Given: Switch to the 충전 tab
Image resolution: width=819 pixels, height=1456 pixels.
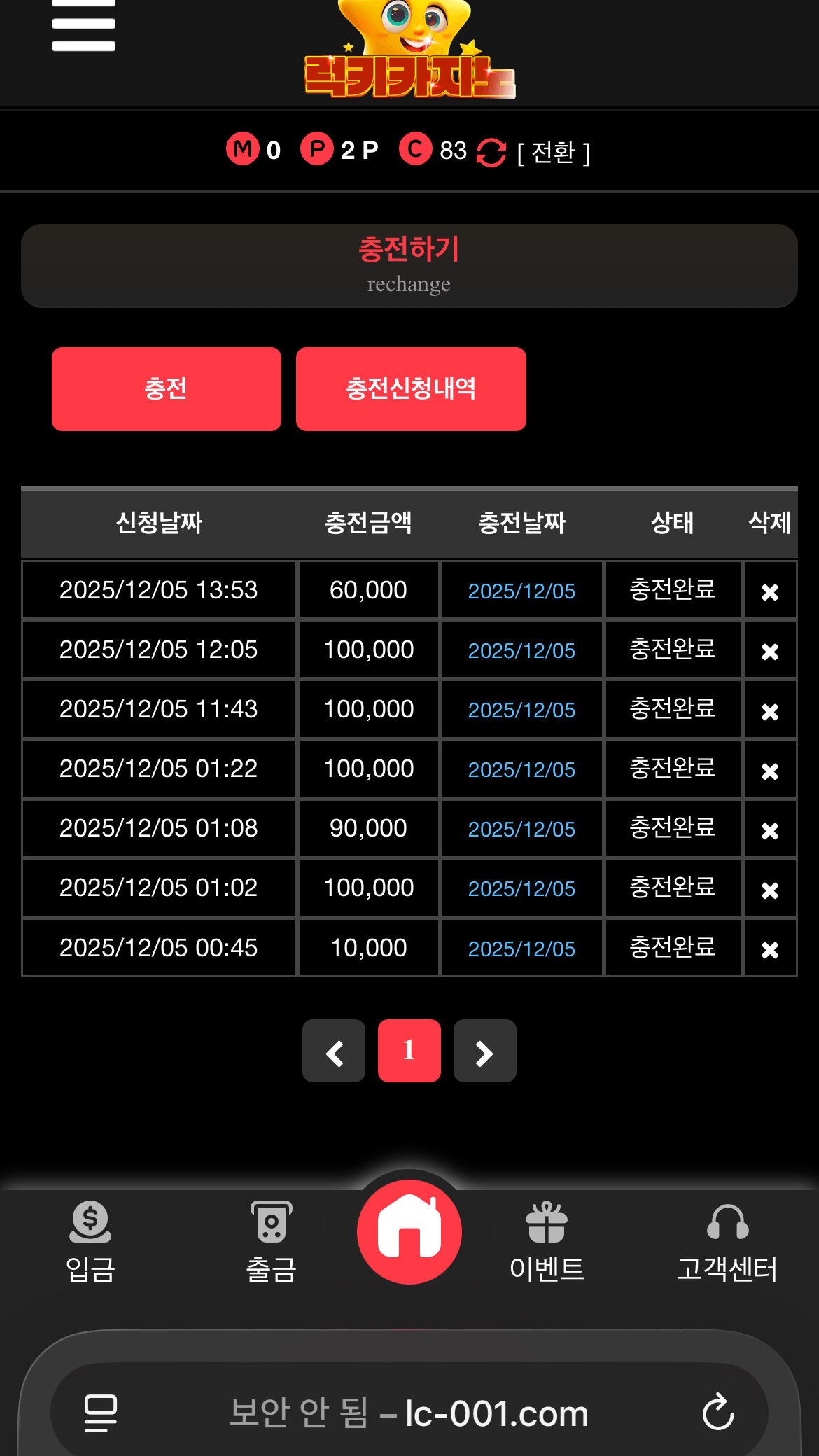Looking at the screenshot, I should [167, 388].
